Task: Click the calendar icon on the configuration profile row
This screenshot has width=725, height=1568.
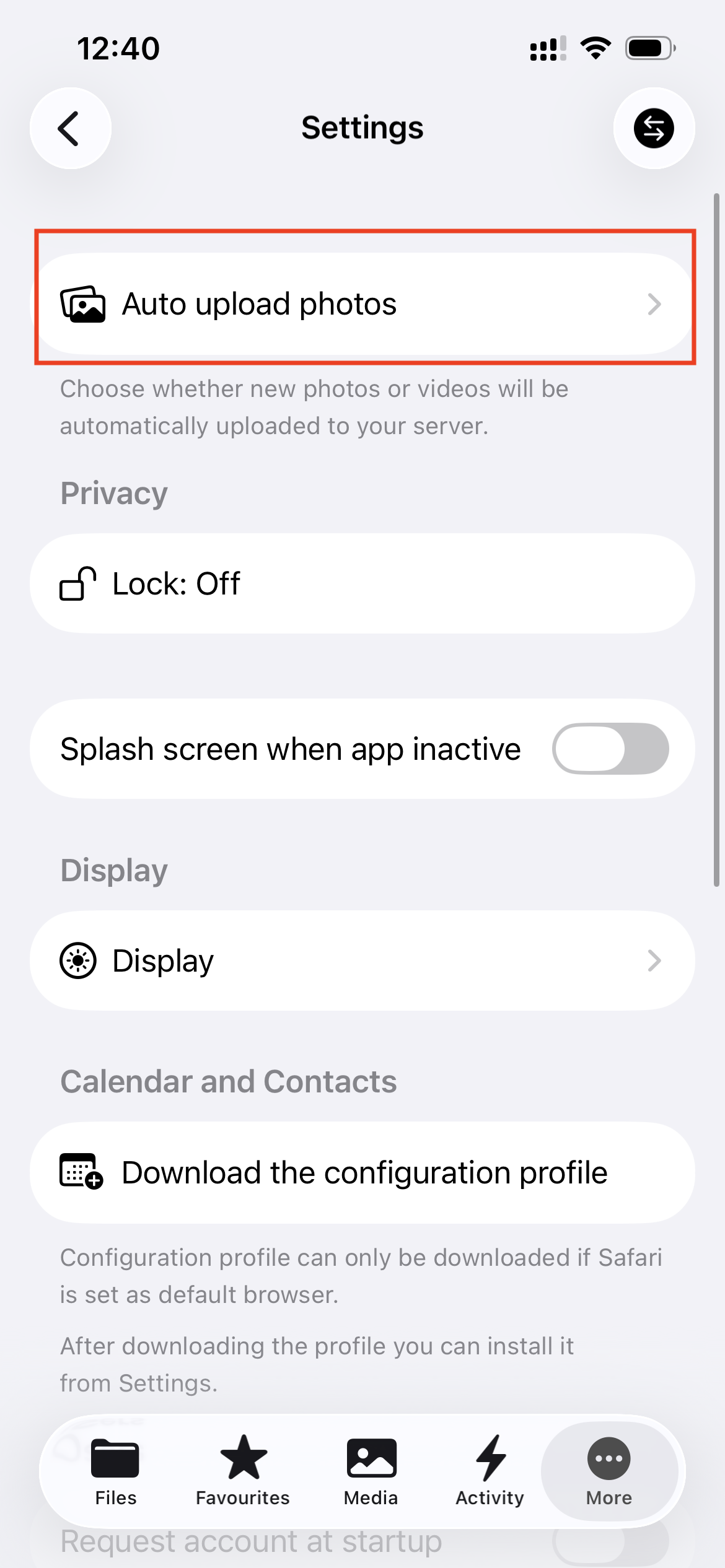Action: point(80,1172)
